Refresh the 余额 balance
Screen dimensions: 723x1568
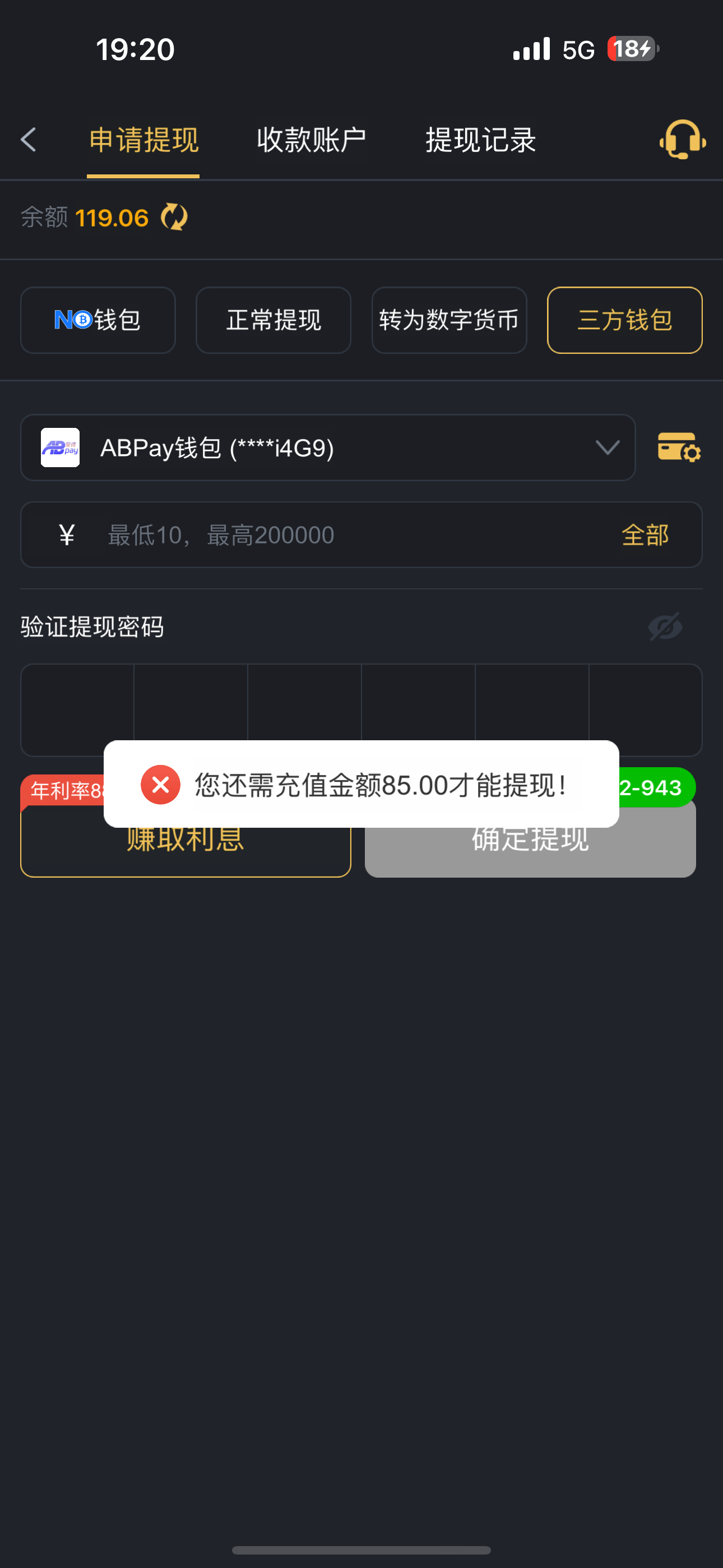[174, 217]
